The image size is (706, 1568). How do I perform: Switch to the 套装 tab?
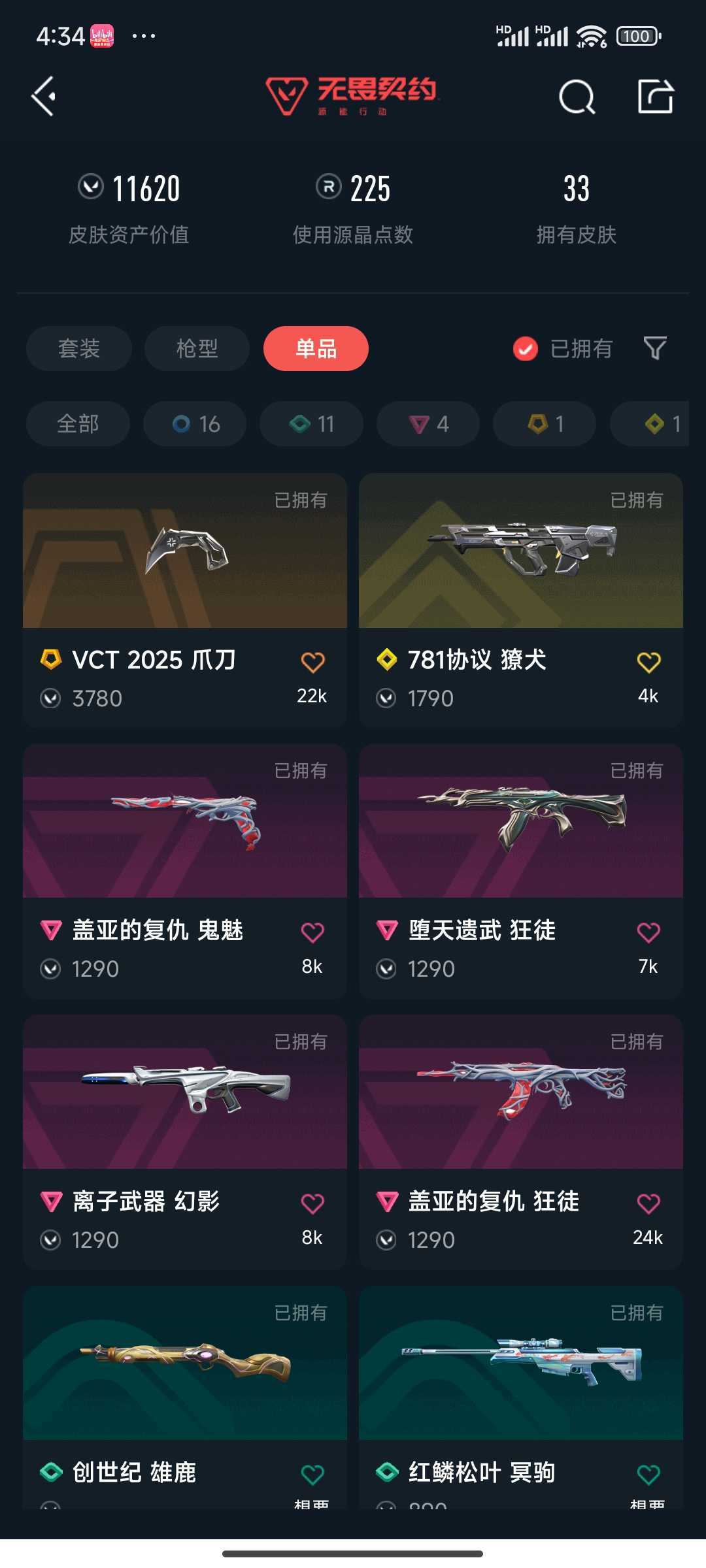click(79, 348)
